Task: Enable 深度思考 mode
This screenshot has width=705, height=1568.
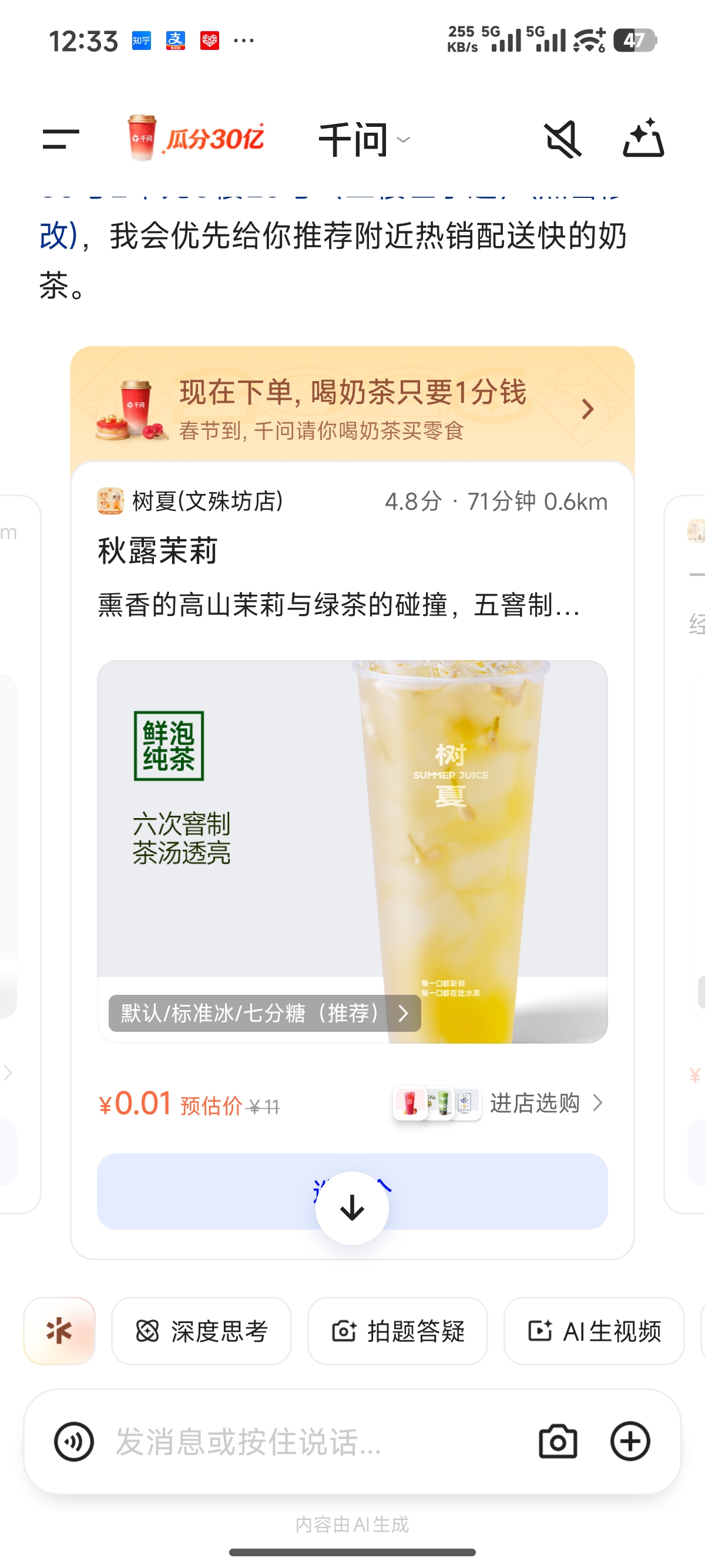Action: [202, 1331]
